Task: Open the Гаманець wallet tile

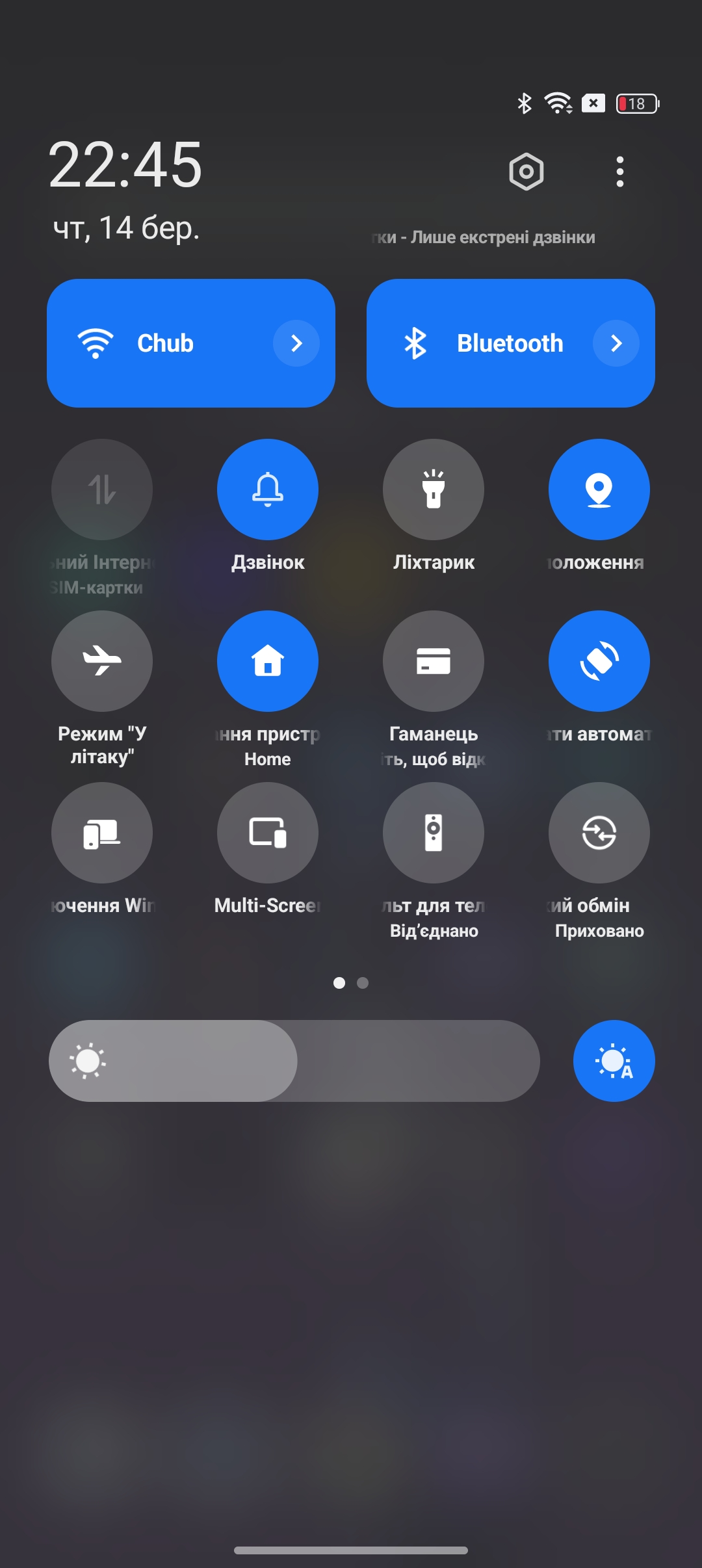Action: click(x=434, y=661)
